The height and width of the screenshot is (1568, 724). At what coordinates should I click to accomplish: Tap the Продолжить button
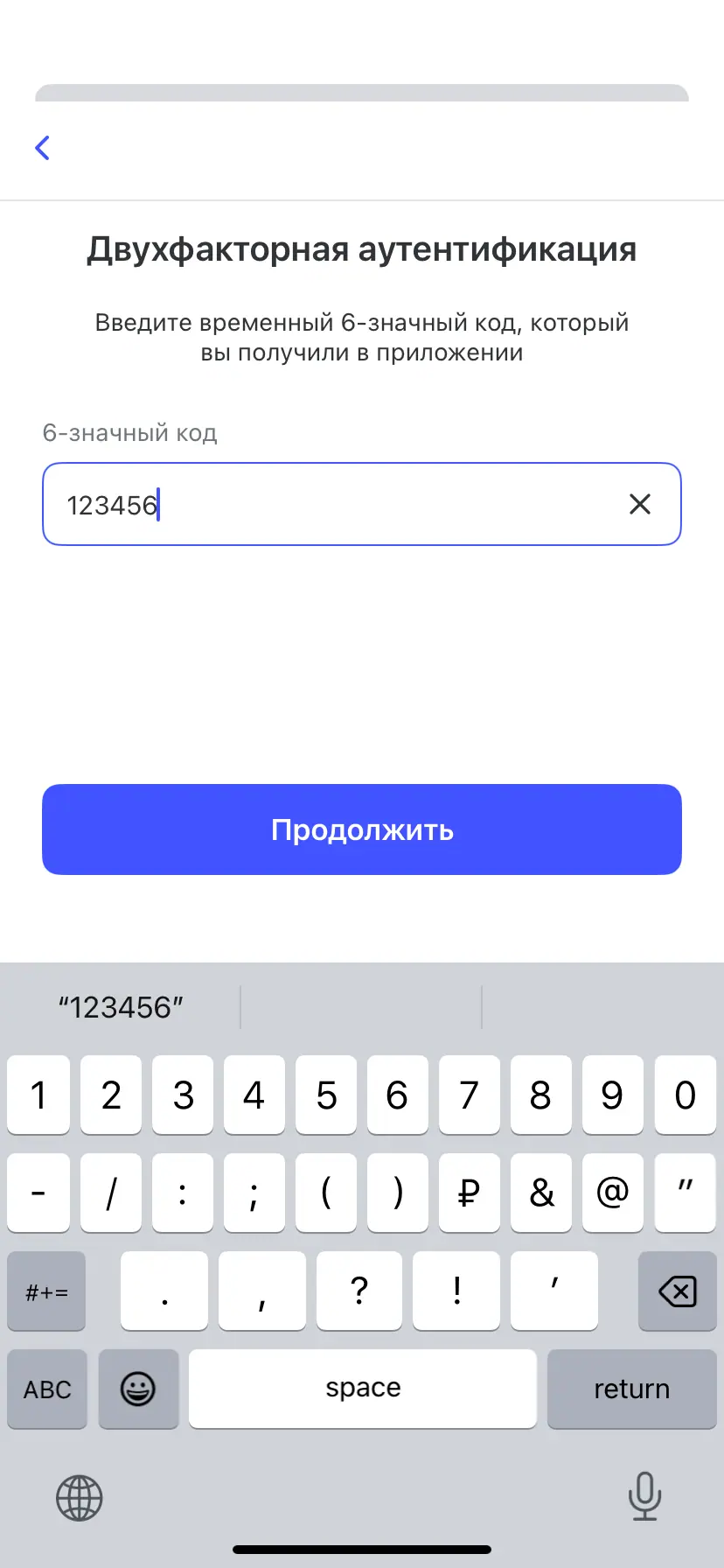362,829
